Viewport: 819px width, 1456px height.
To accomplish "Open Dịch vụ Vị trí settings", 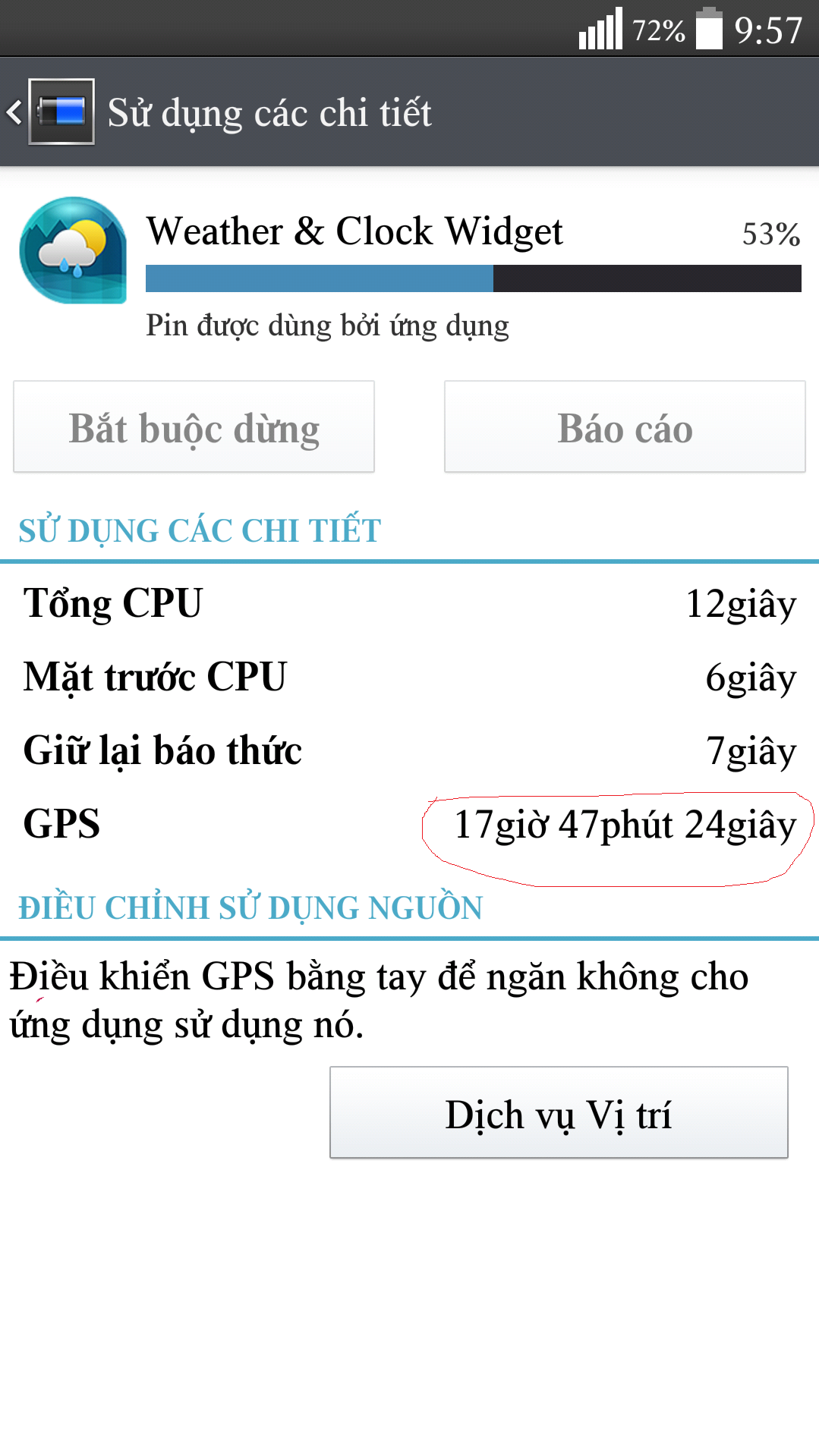I will click(559, 1112).
